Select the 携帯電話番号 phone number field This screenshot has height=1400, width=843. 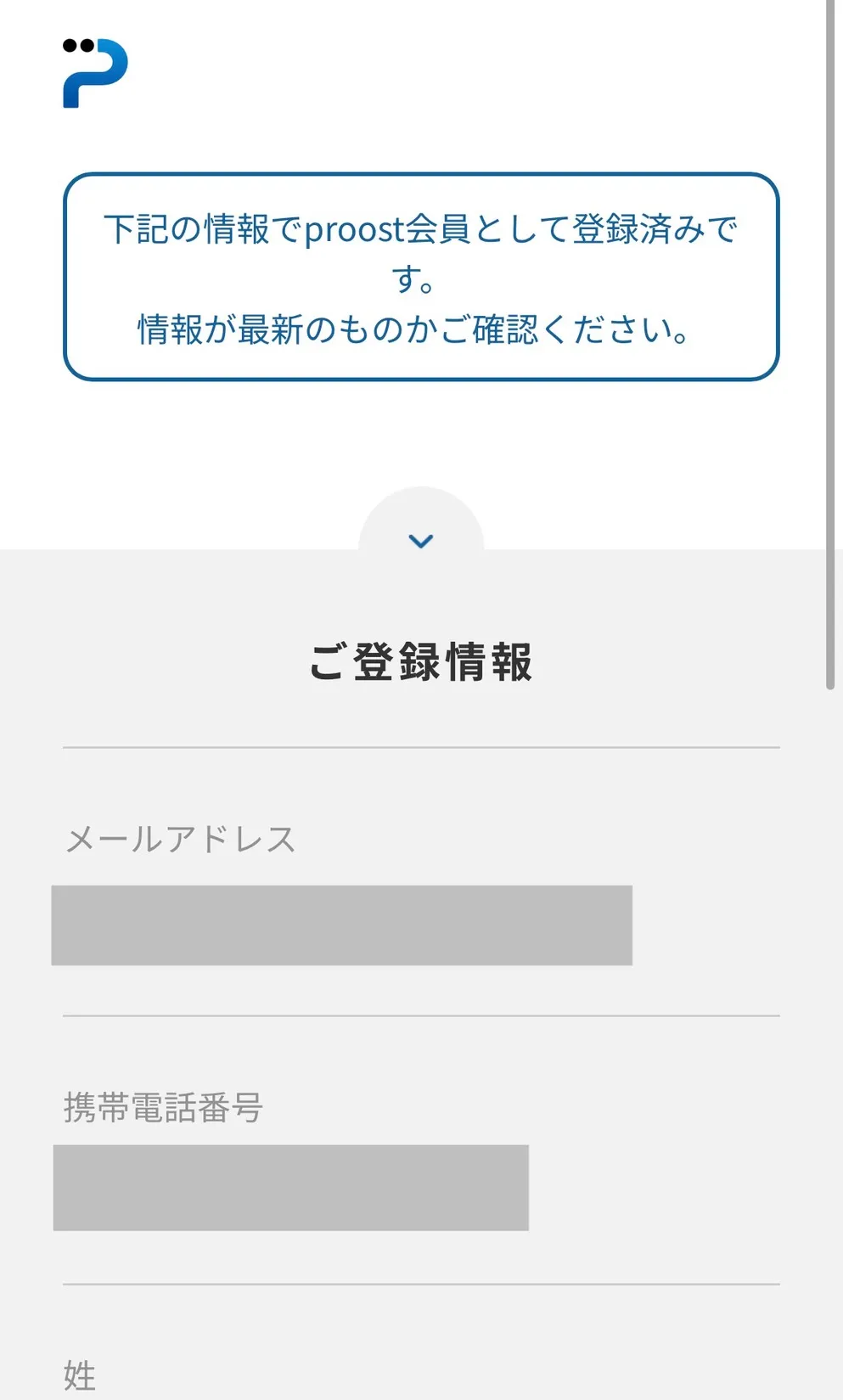[x=290, y=1187]
